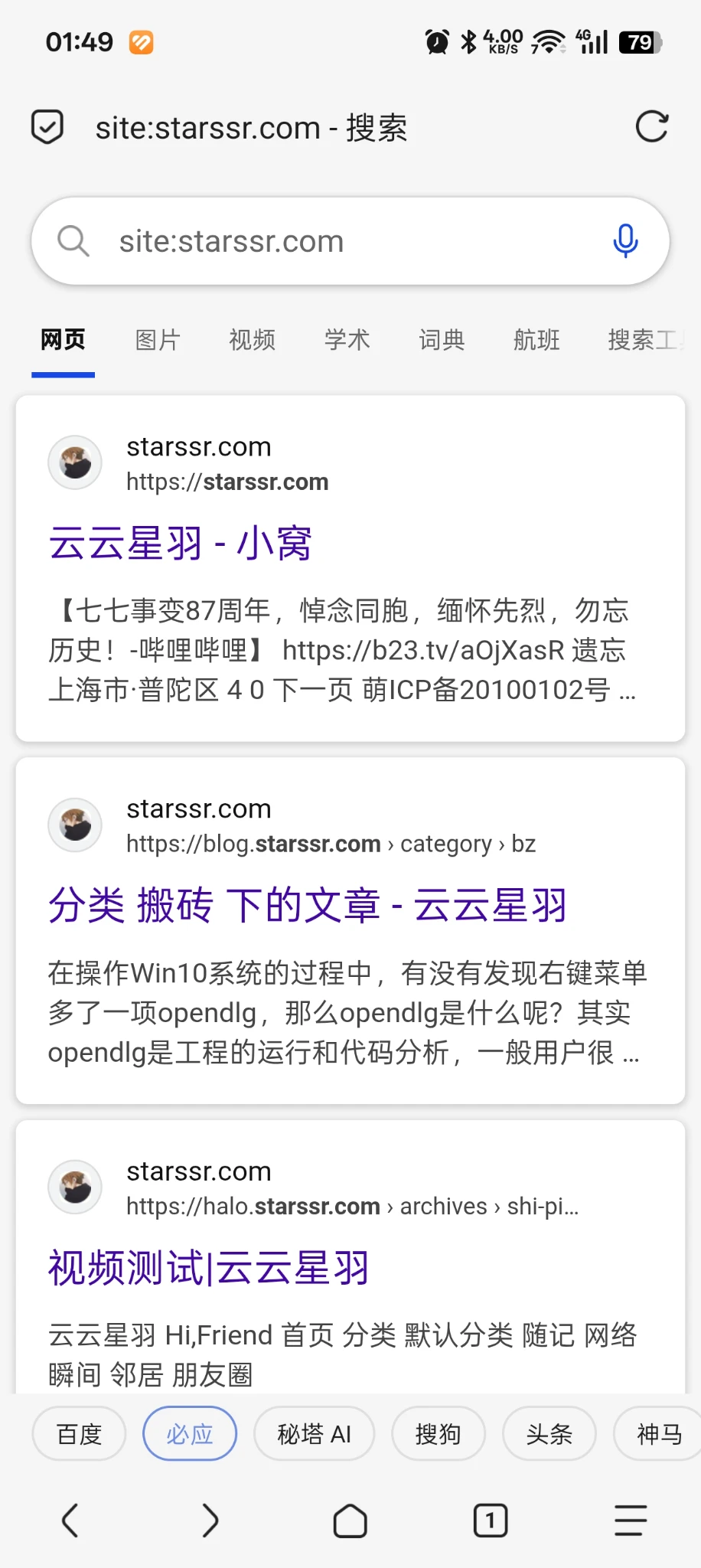Tap the site security shield icon
This screenshot has height=1568, width=701.
(x=47, y=127)
